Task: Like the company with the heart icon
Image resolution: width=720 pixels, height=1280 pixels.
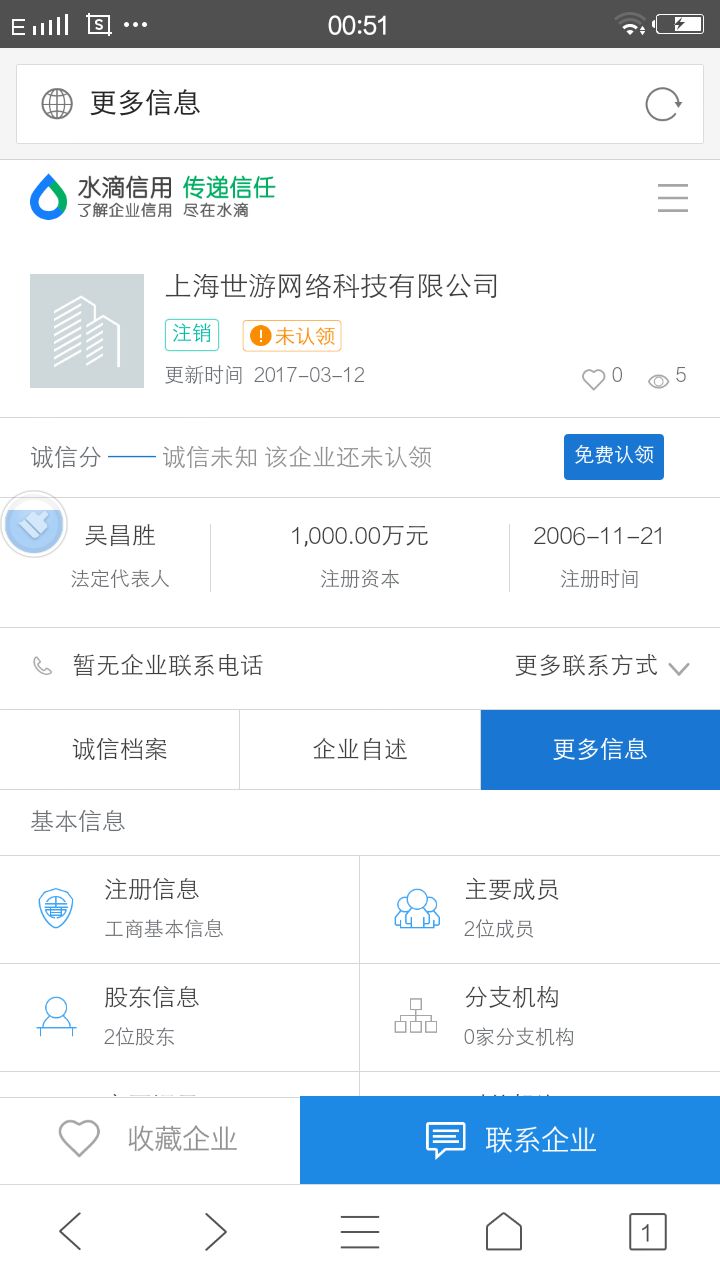Action: point(594,379)
